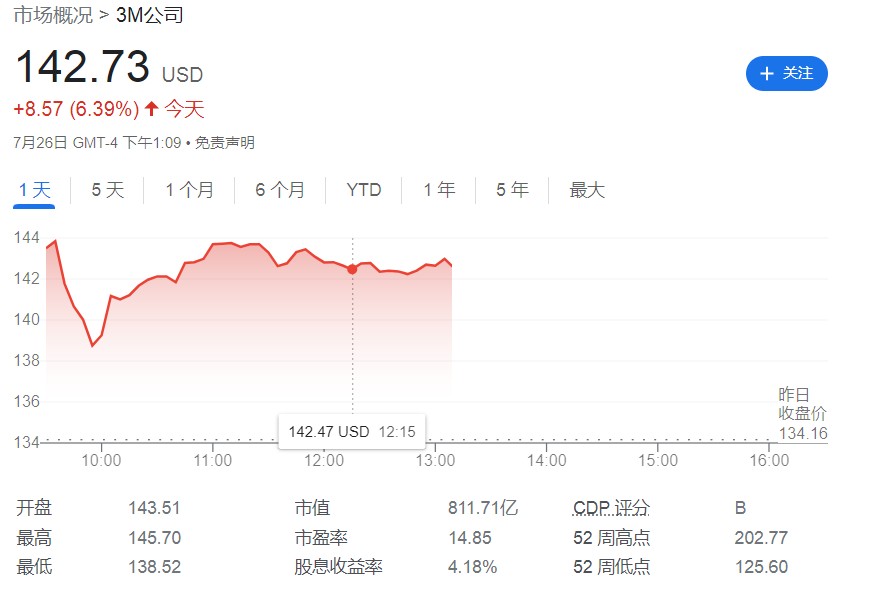Follow 3M with the 关注 button

click(x=787, y=73)
